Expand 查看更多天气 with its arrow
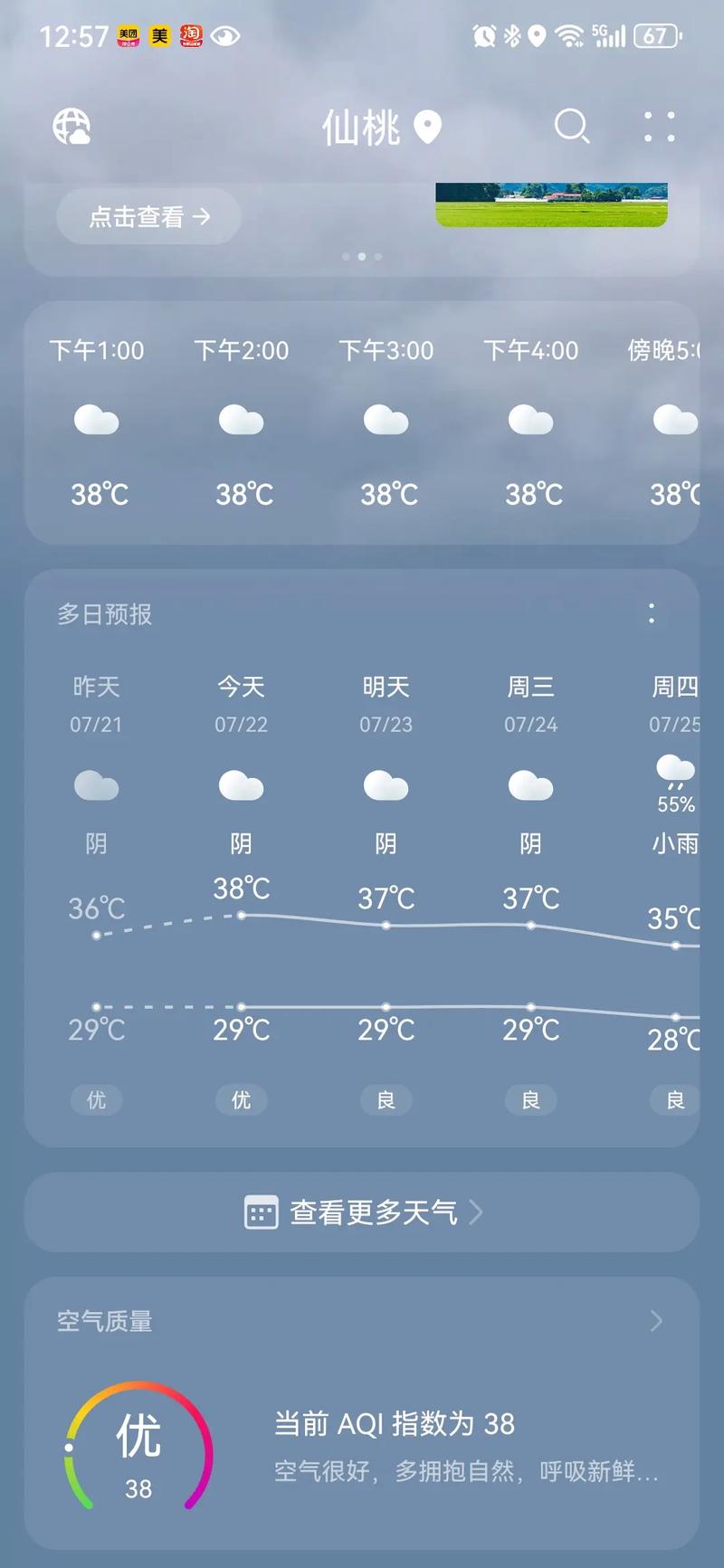 point(478,1212)
